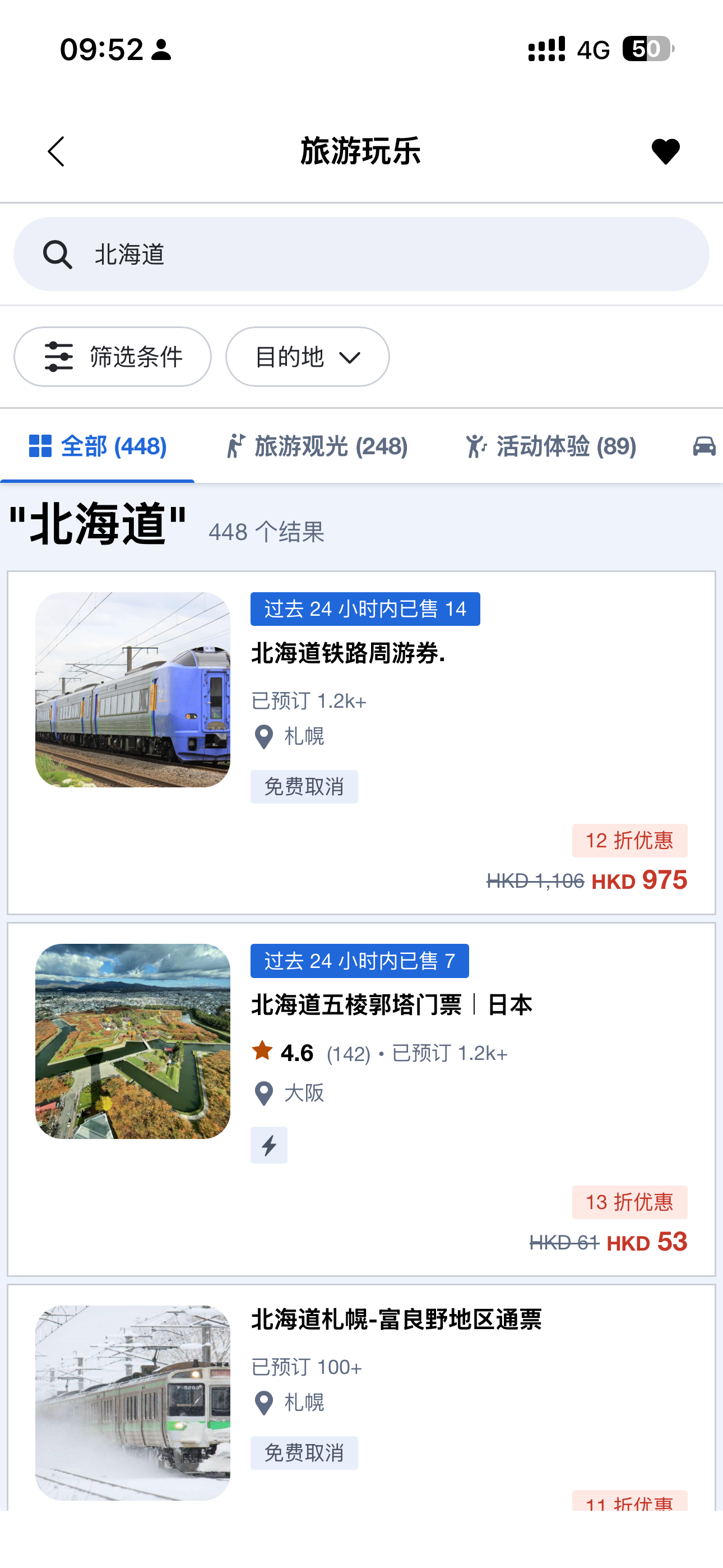
Task: Switch to the car icon tab
Action: [703, 446]
